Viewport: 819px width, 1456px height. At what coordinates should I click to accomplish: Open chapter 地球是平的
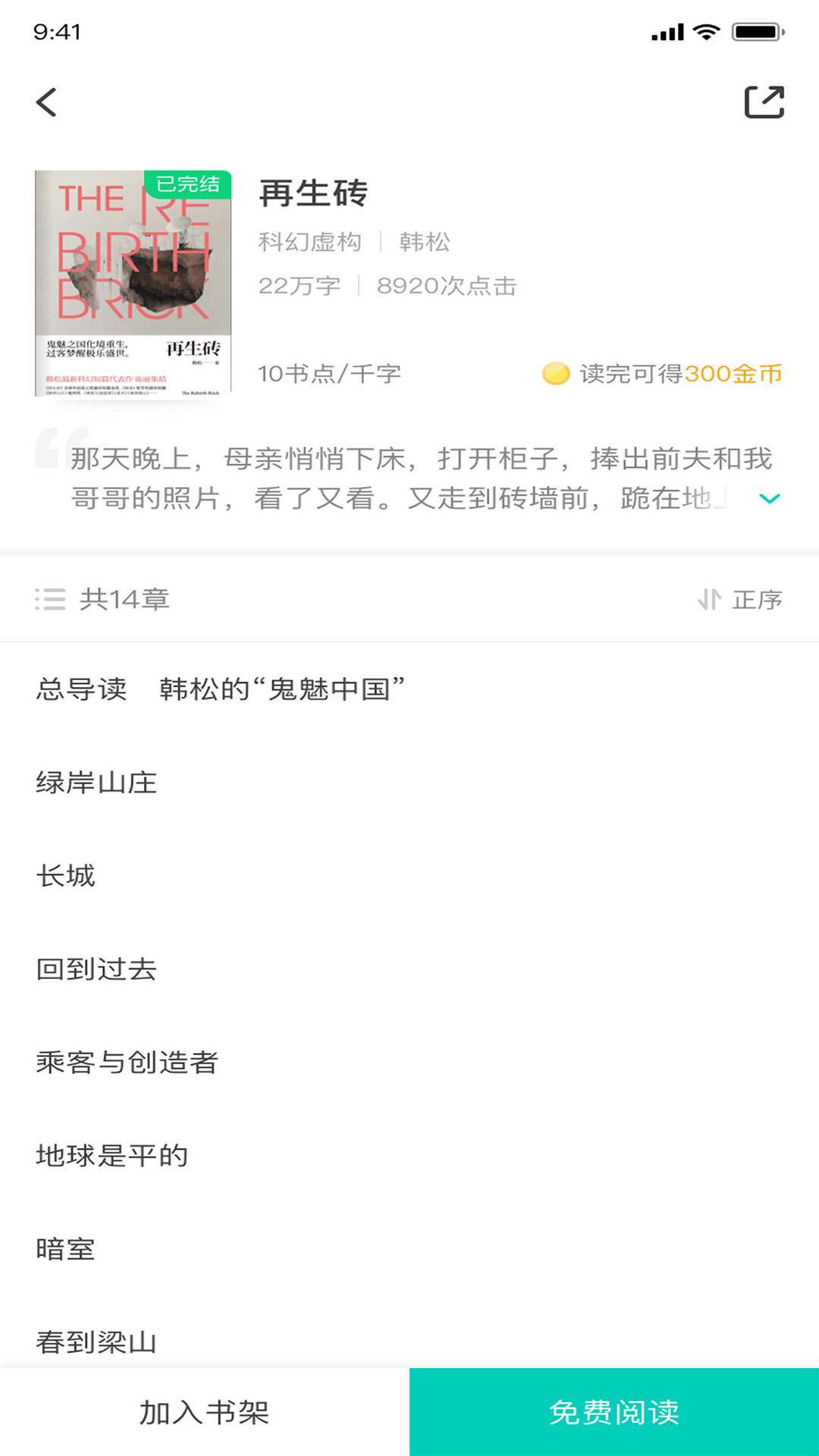click(x=111, y=1156)
